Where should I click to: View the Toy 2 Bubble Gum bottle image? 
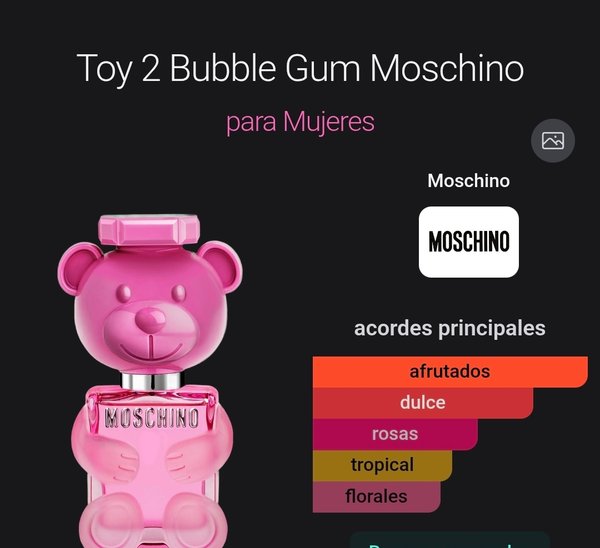coord(152,380)
